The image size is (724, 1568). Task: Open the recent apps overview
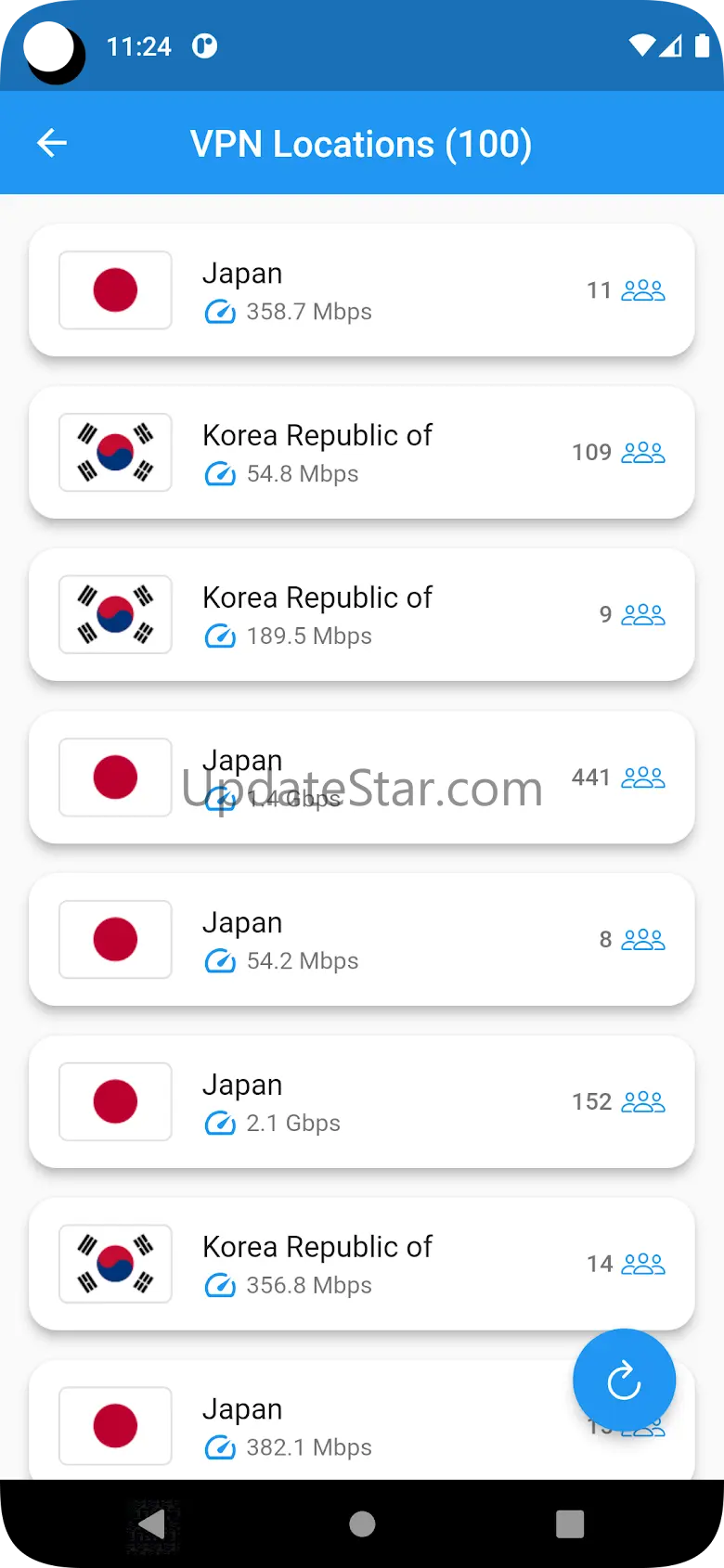click(x=569, y=1523)
